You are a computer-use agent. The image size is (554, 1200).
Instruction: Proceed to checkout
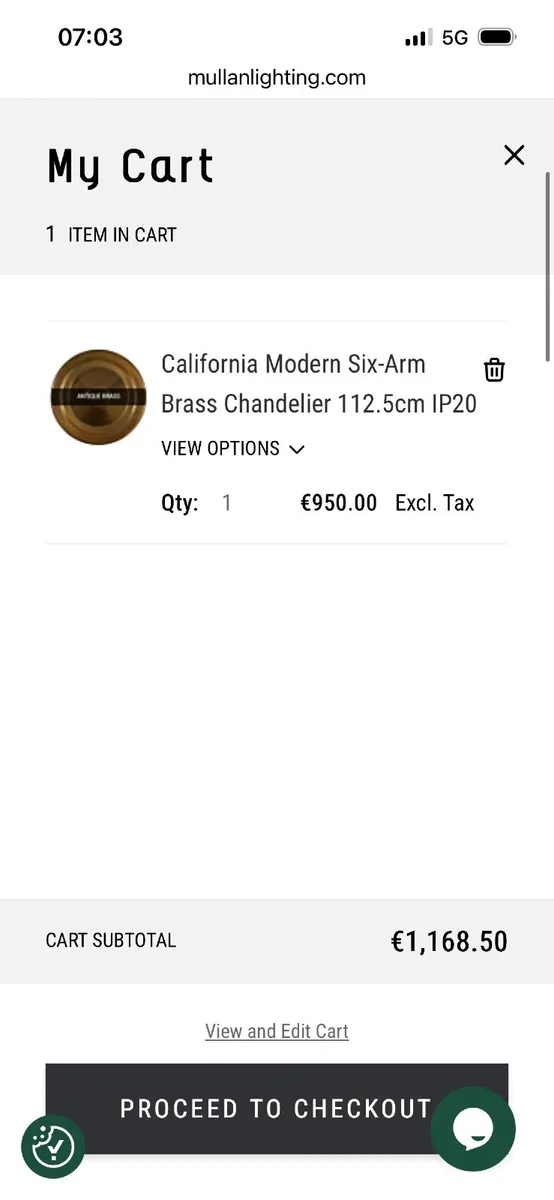coord(277,1109)
